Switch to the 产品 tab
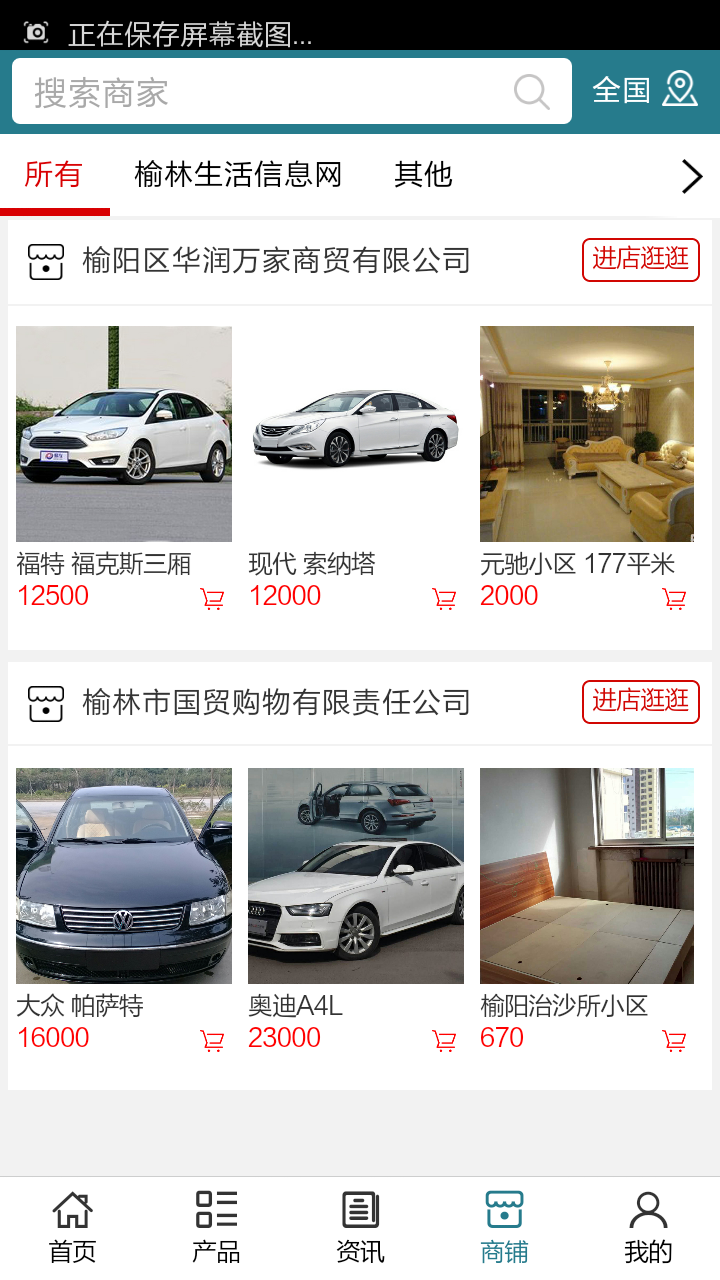This screenshot has width=720, height=1280. tap(216, 1227)
